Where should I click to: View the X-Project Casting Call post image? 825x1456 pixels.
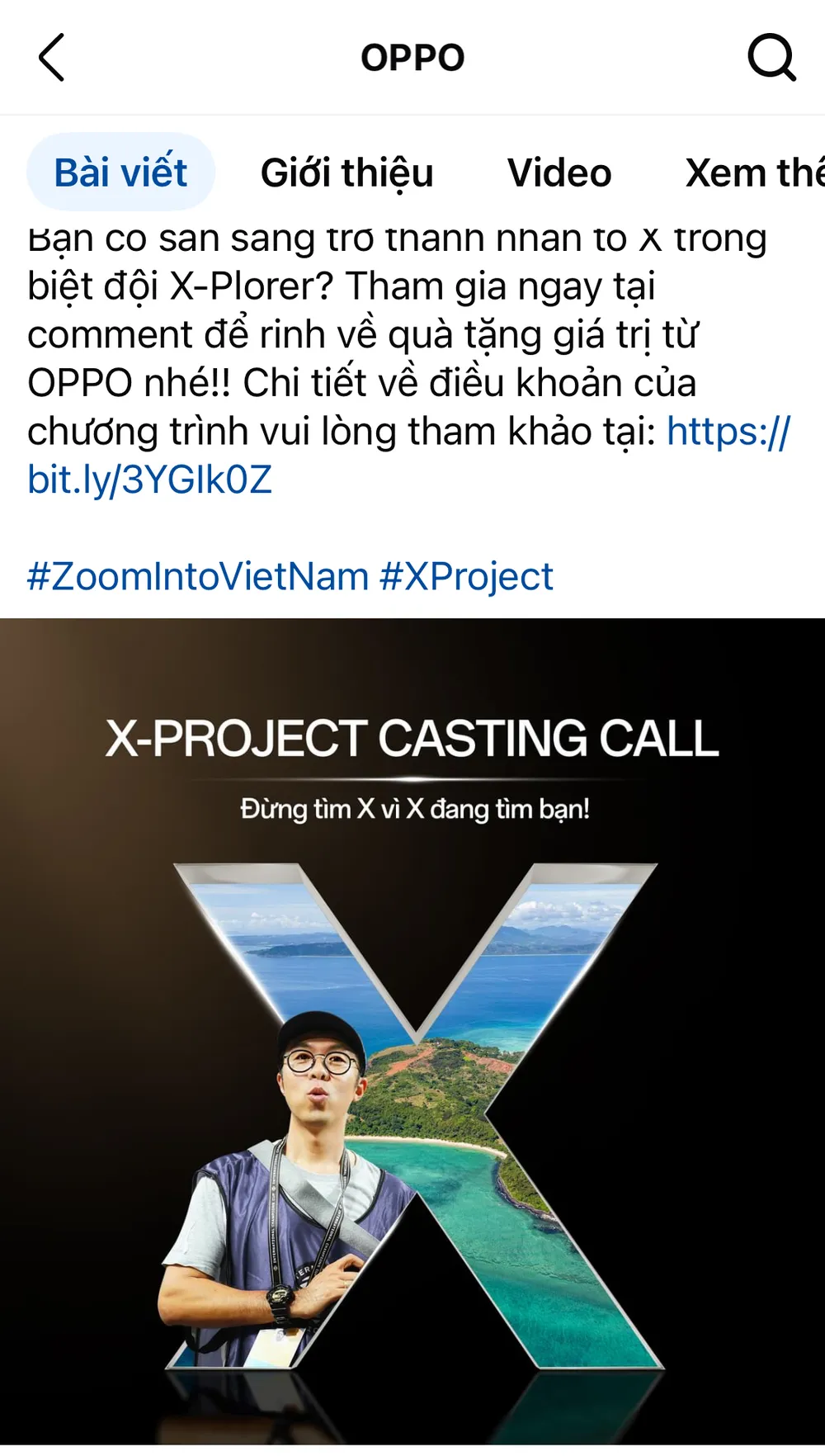[x=412, y=1032]
